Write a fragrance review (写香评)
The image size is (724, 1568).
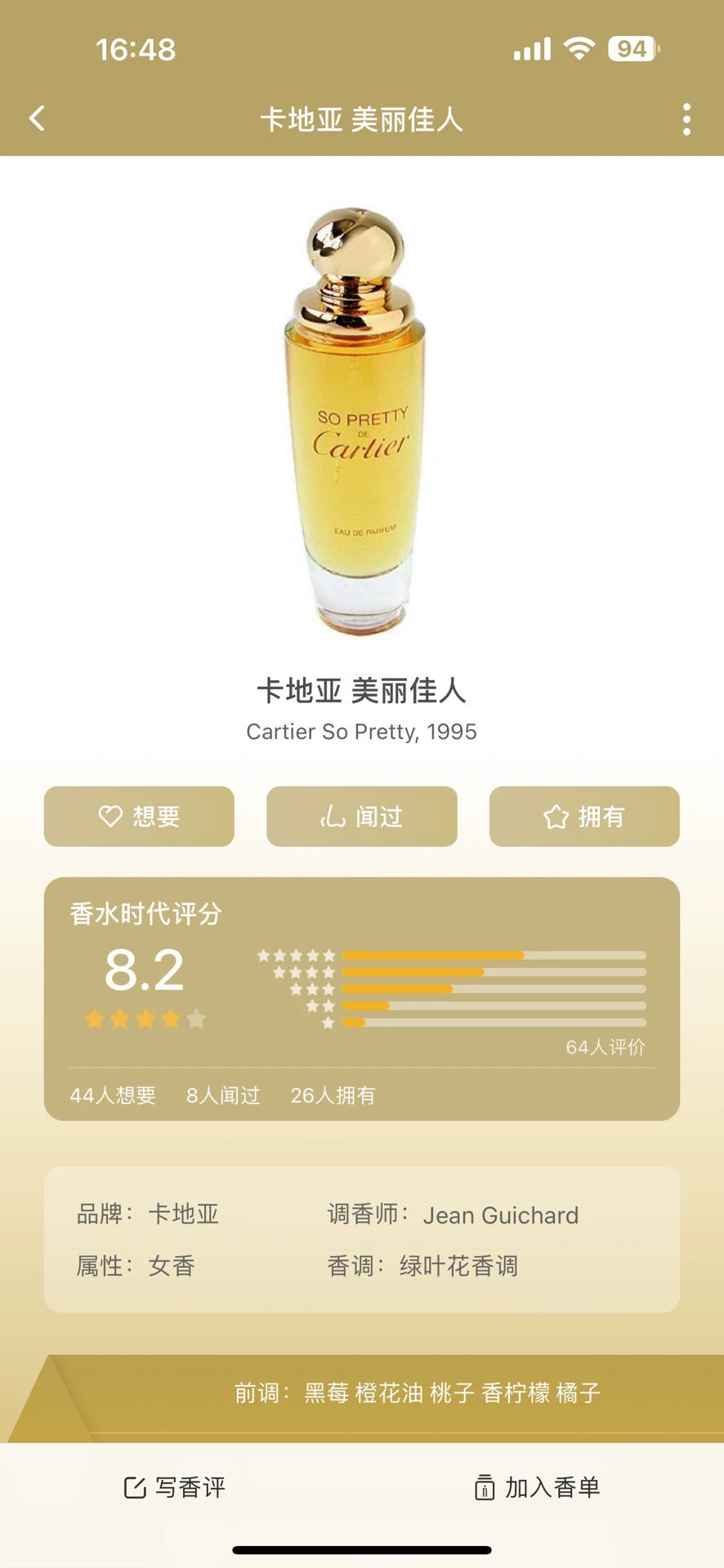coord(175,1487)
